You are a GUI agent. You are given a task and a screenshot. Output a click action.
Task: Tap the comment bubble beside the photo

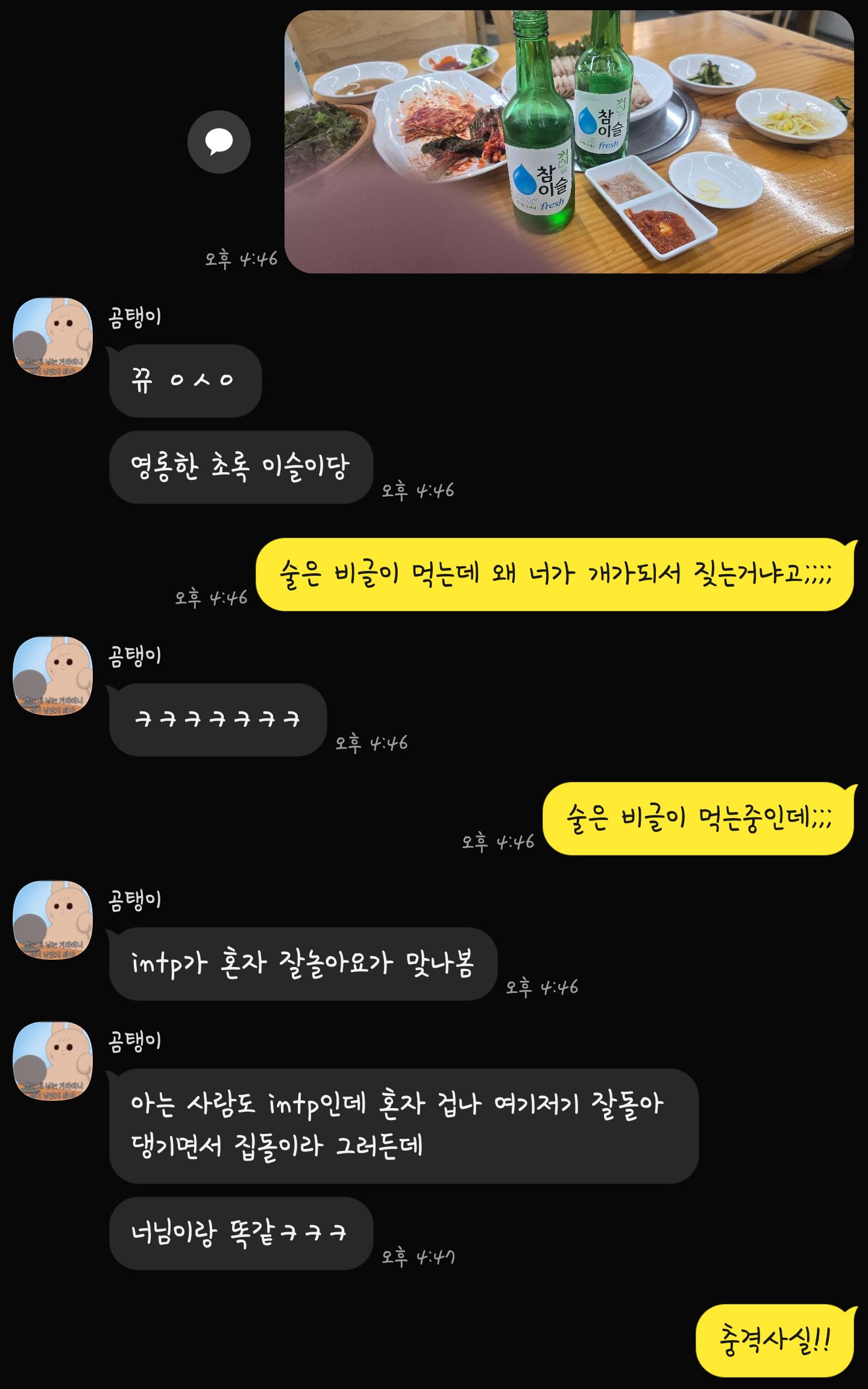point(219,142)
